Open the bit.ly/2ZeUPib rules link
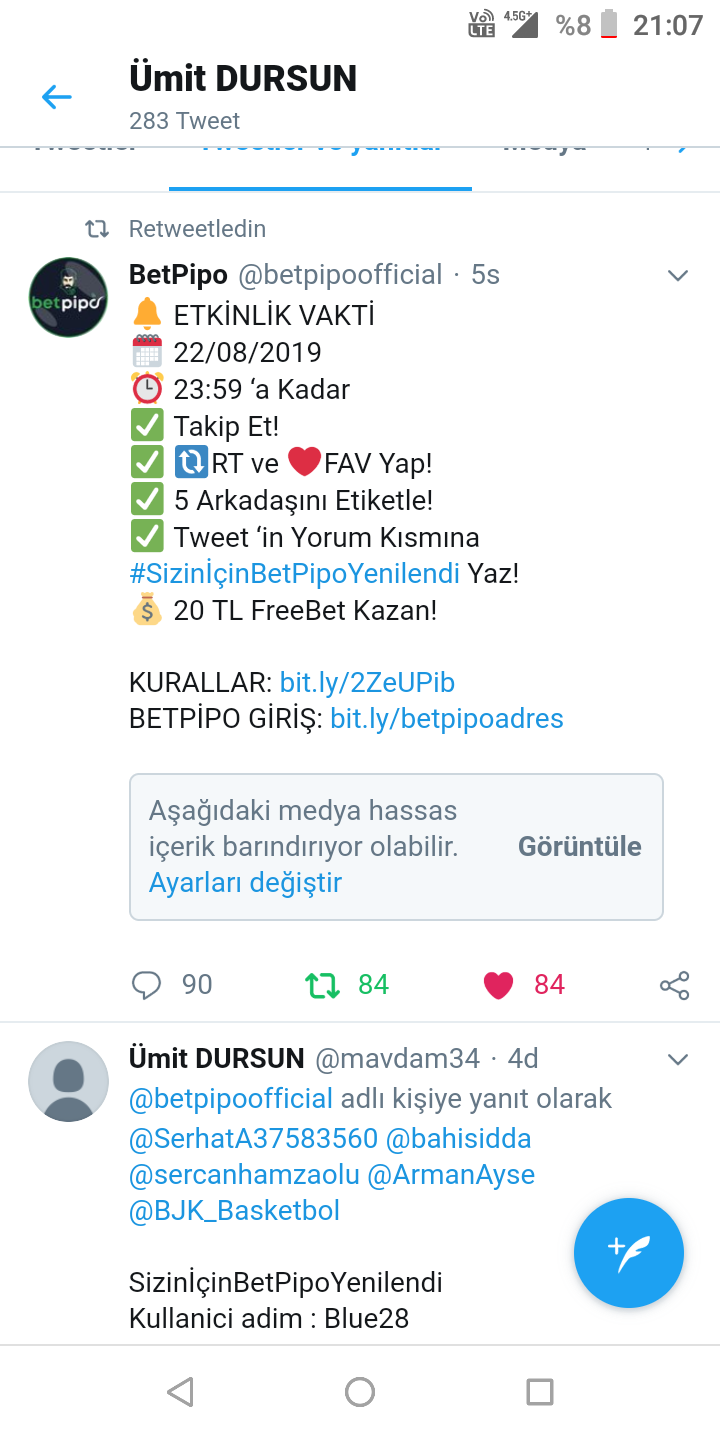 367,682
